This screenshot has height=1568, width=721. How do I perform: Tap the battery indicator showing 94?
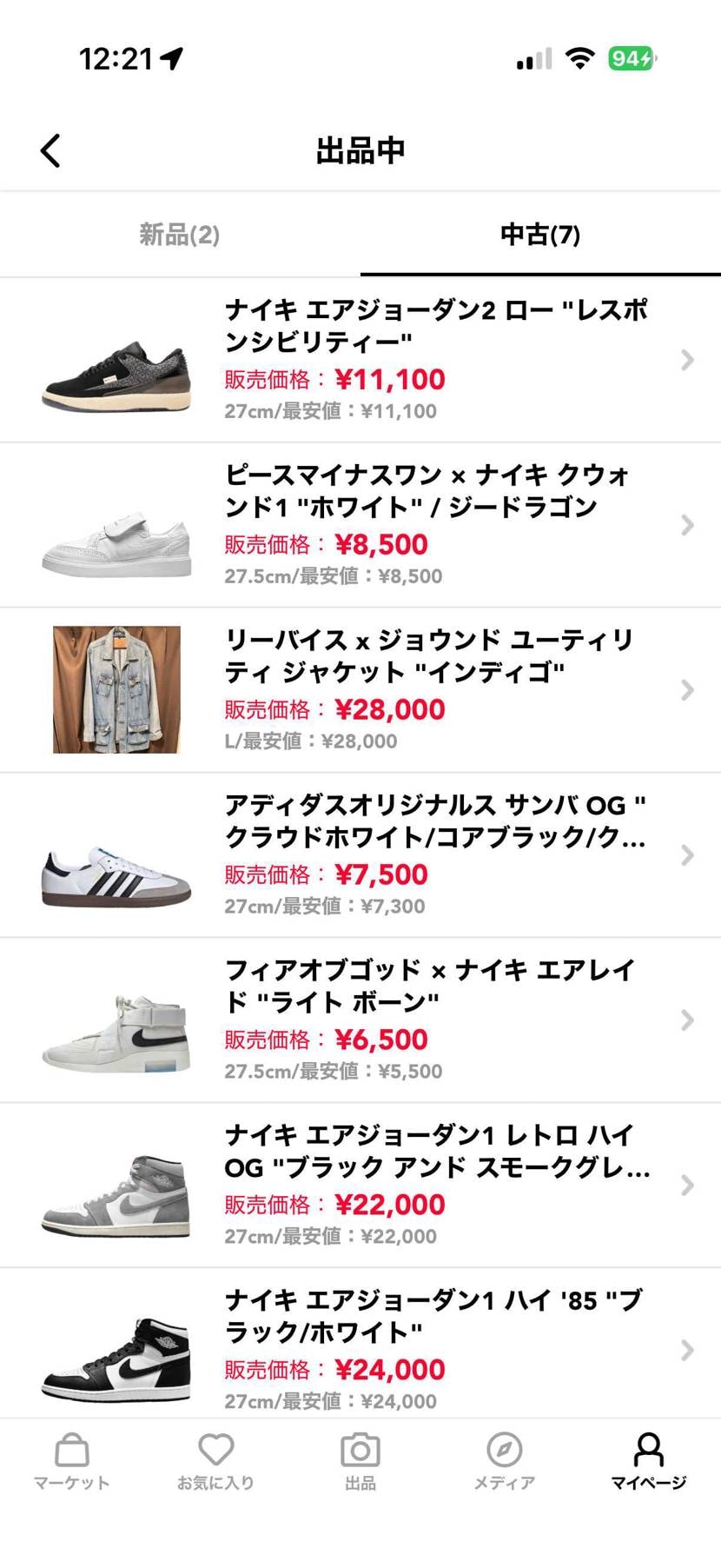632,58
